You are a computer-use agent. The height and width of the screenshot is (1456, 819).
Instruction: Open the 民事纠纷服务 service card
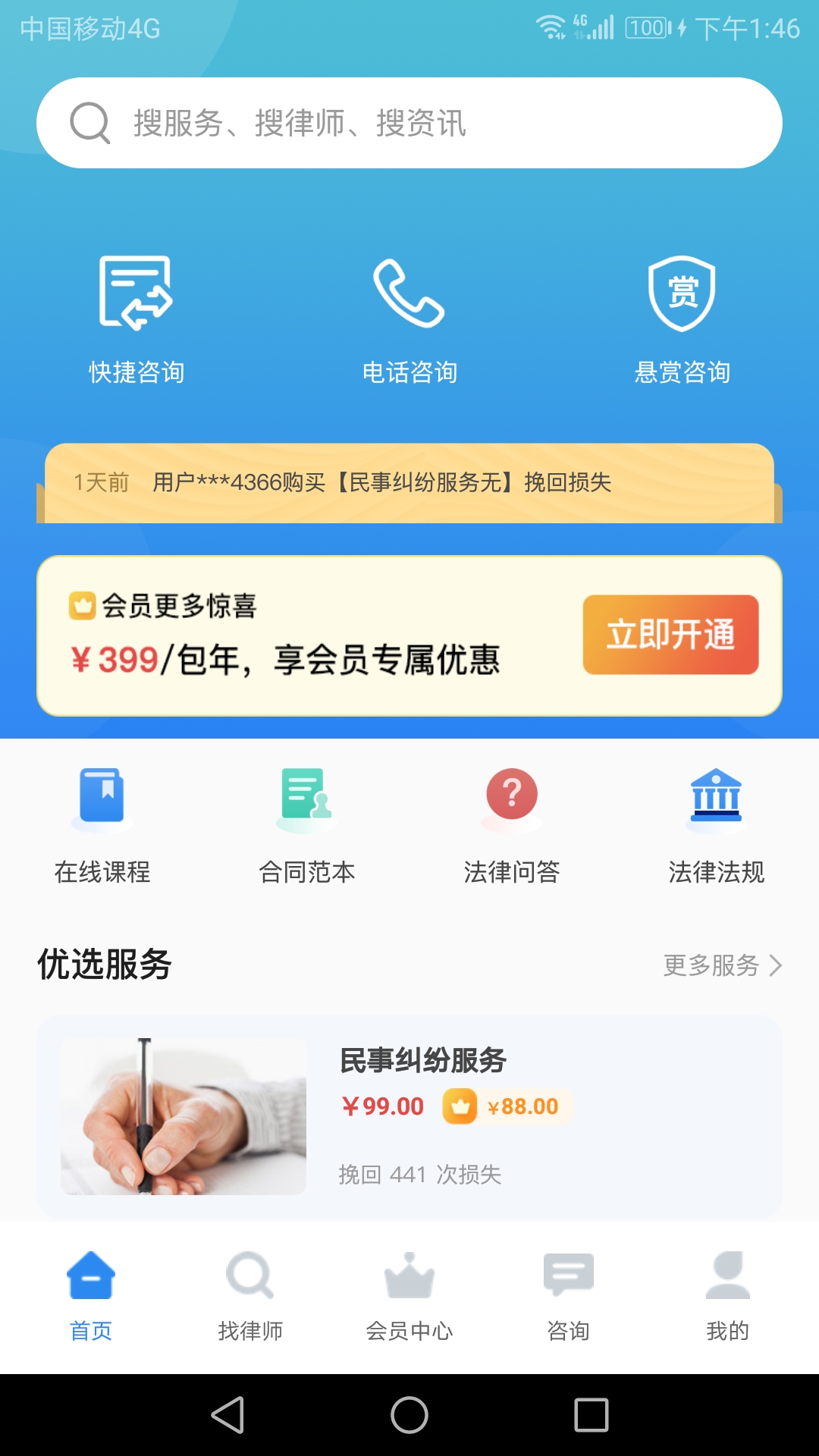point(409,1116)
